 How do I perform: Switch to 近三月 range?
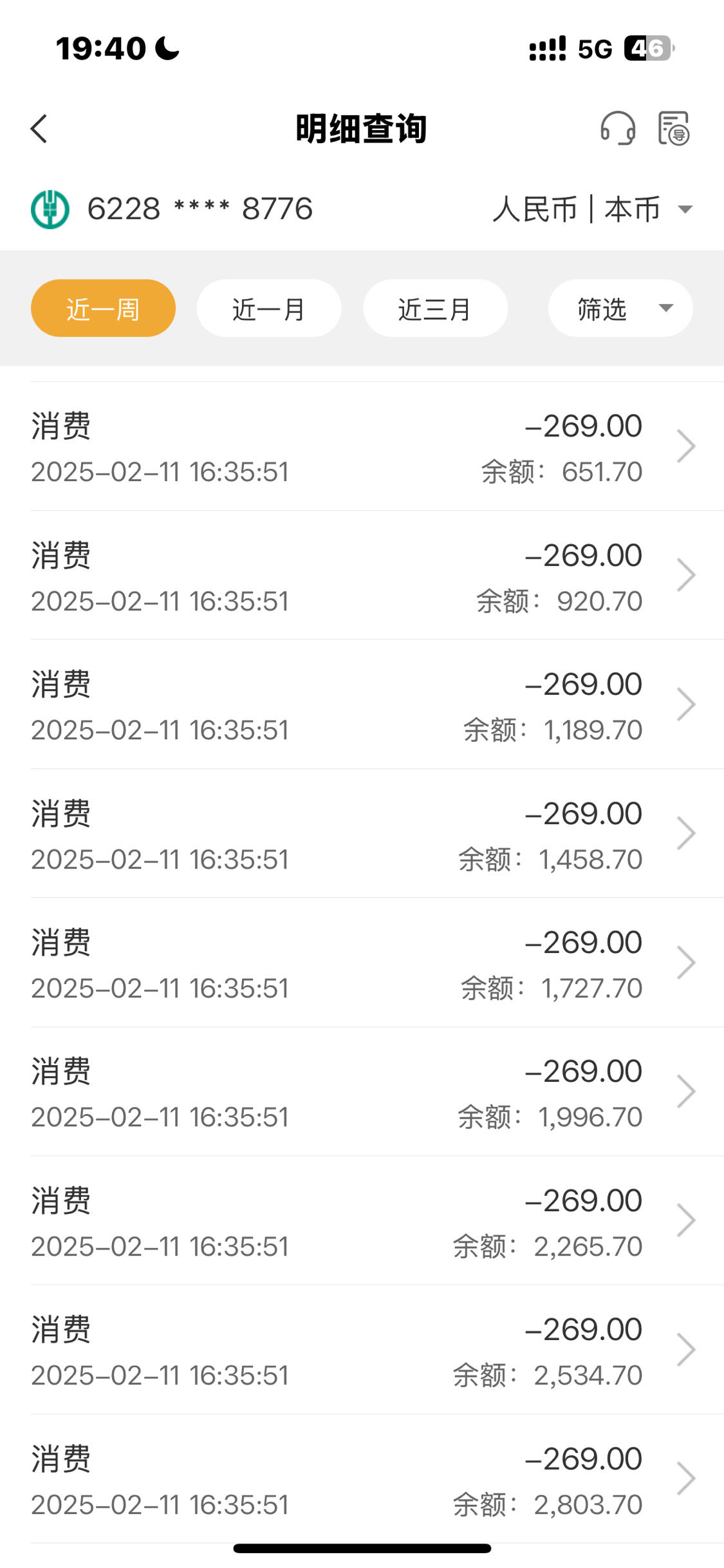point(435,308)
